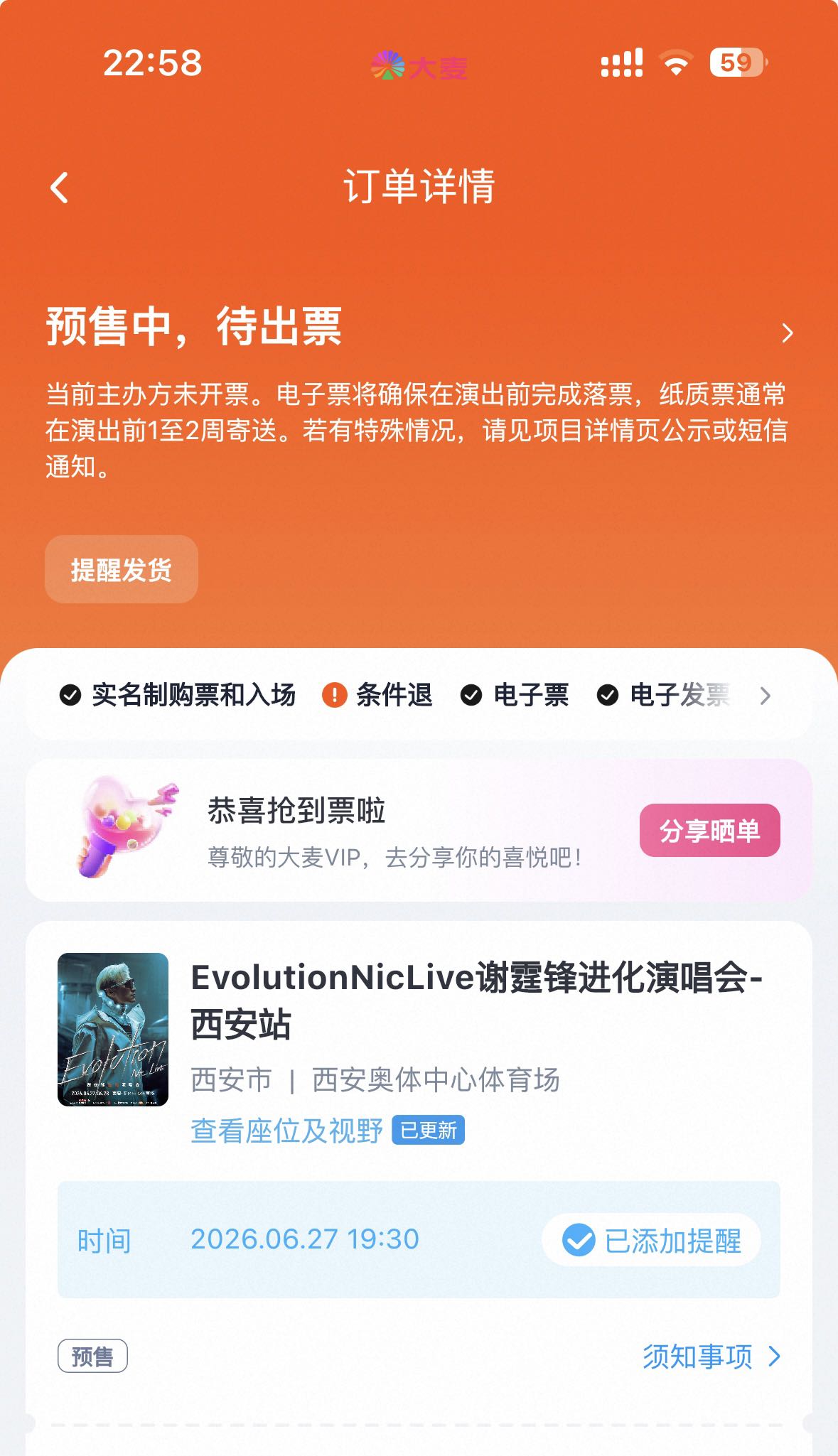Image resolution: width=838 pixels, height=1456 pixels.
Task: Open 须知事项 notices
Action: tap(711, 1357)
